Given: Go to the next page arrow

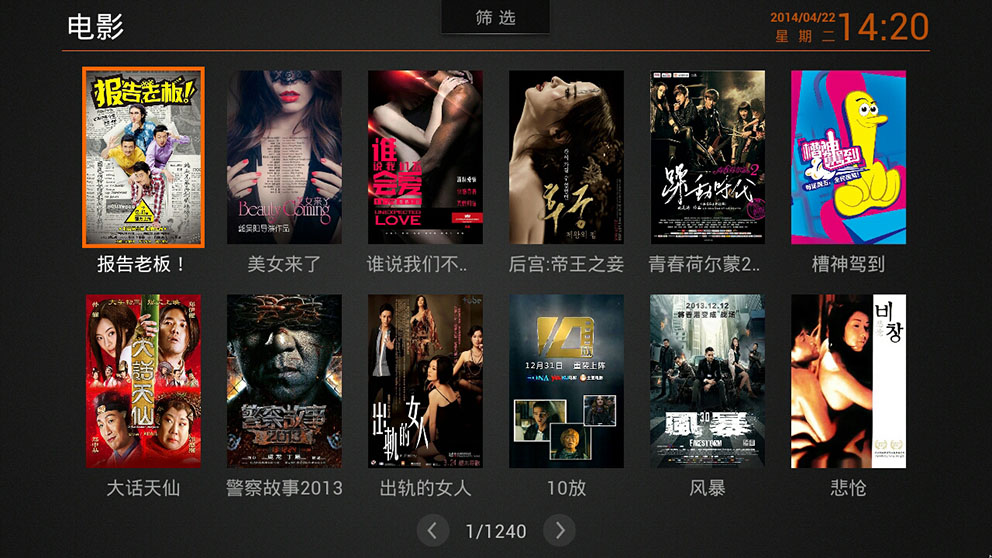Looking at the screenshot, I should click(560, 531).
